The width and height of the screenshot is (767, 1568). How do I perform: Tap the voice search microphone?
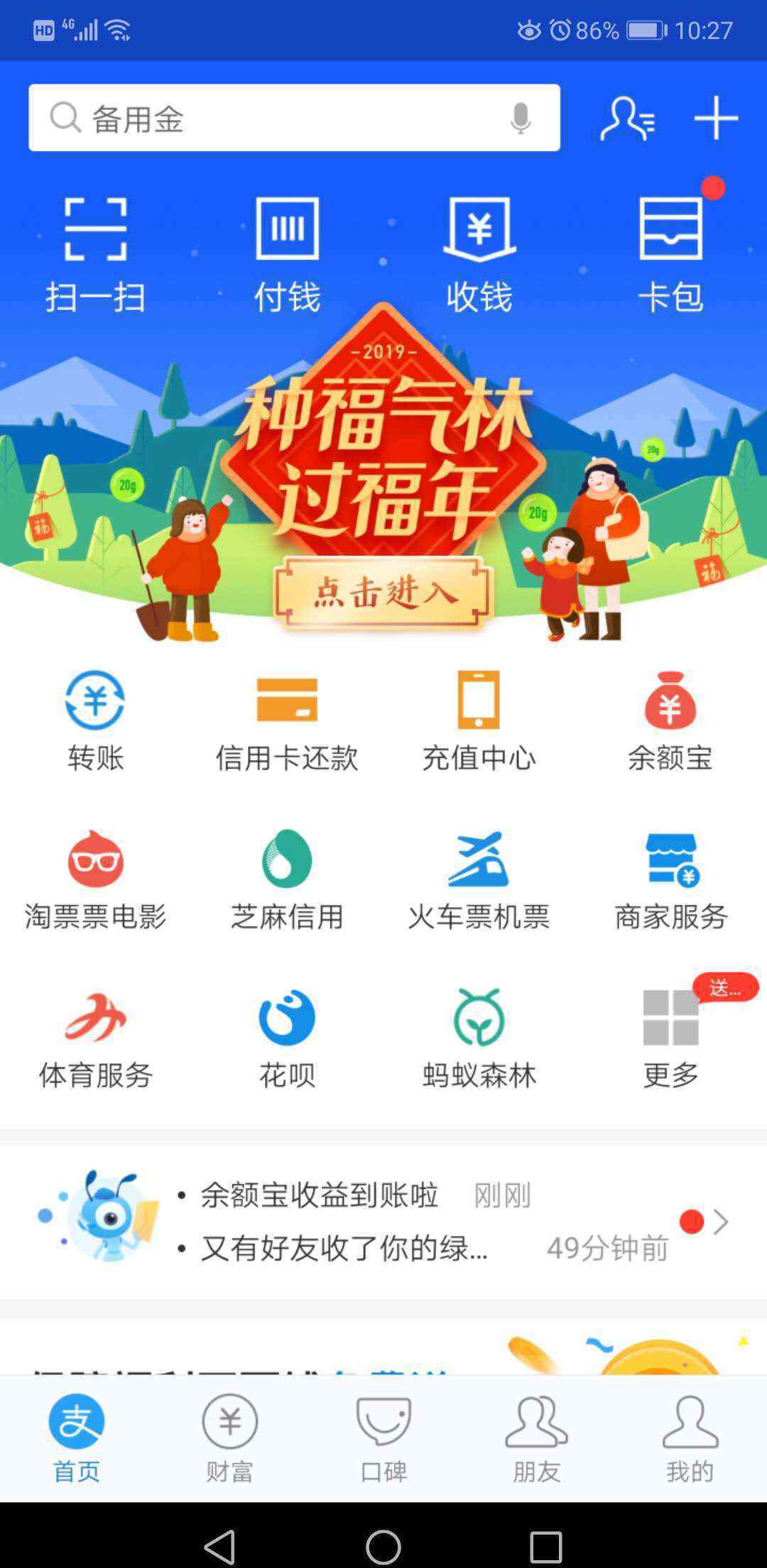coord(521,118)
